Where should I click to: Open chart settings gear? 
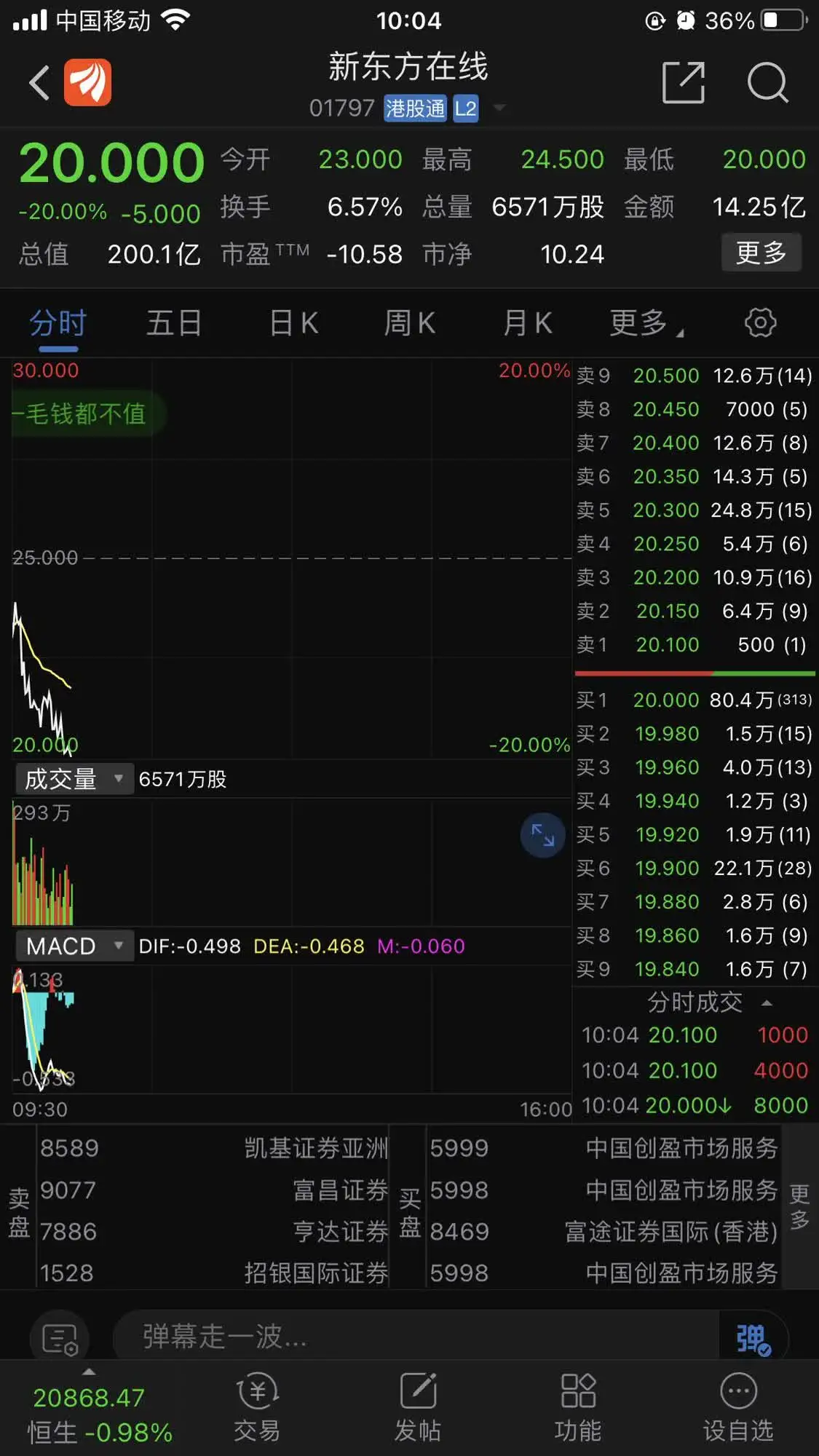(760, 323)
